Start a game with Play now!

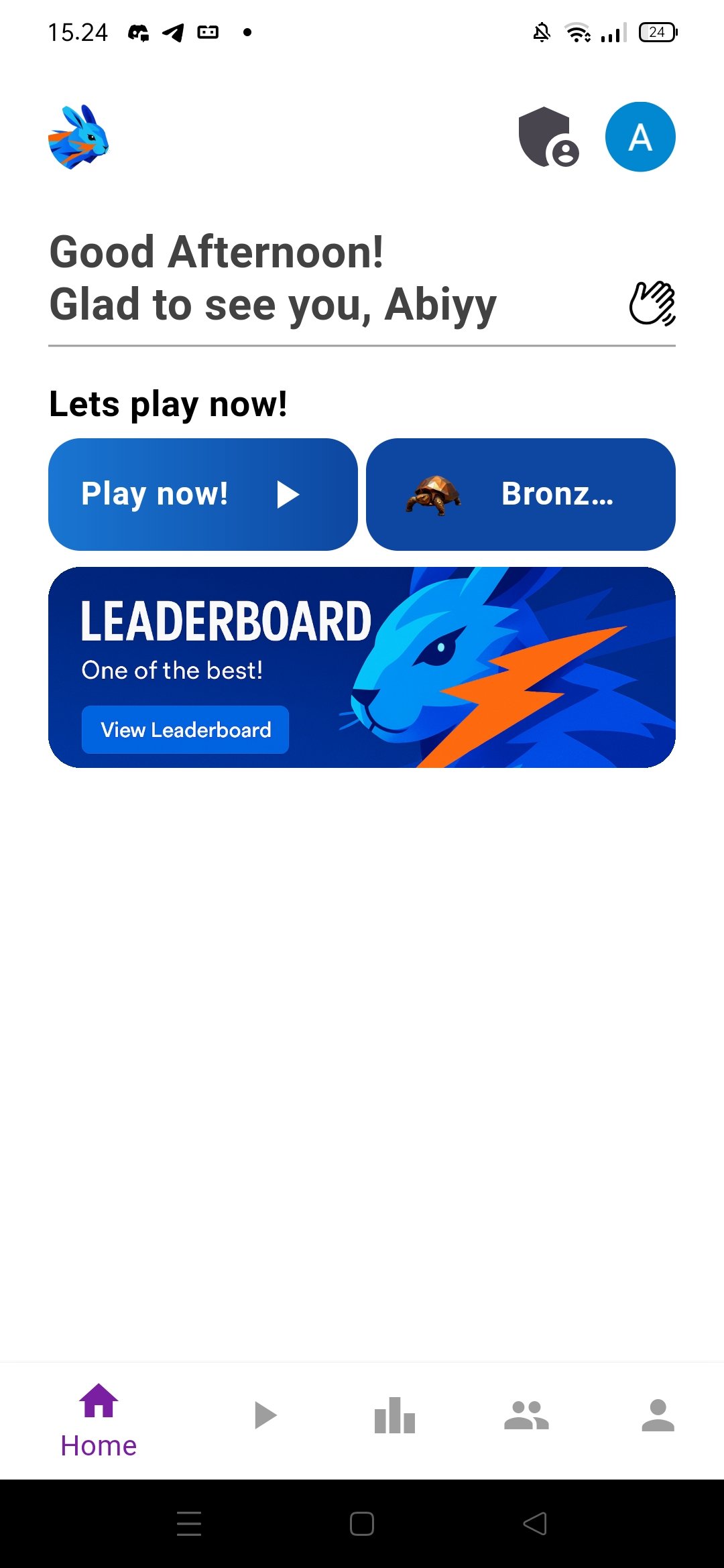click(x=203, y=495)
